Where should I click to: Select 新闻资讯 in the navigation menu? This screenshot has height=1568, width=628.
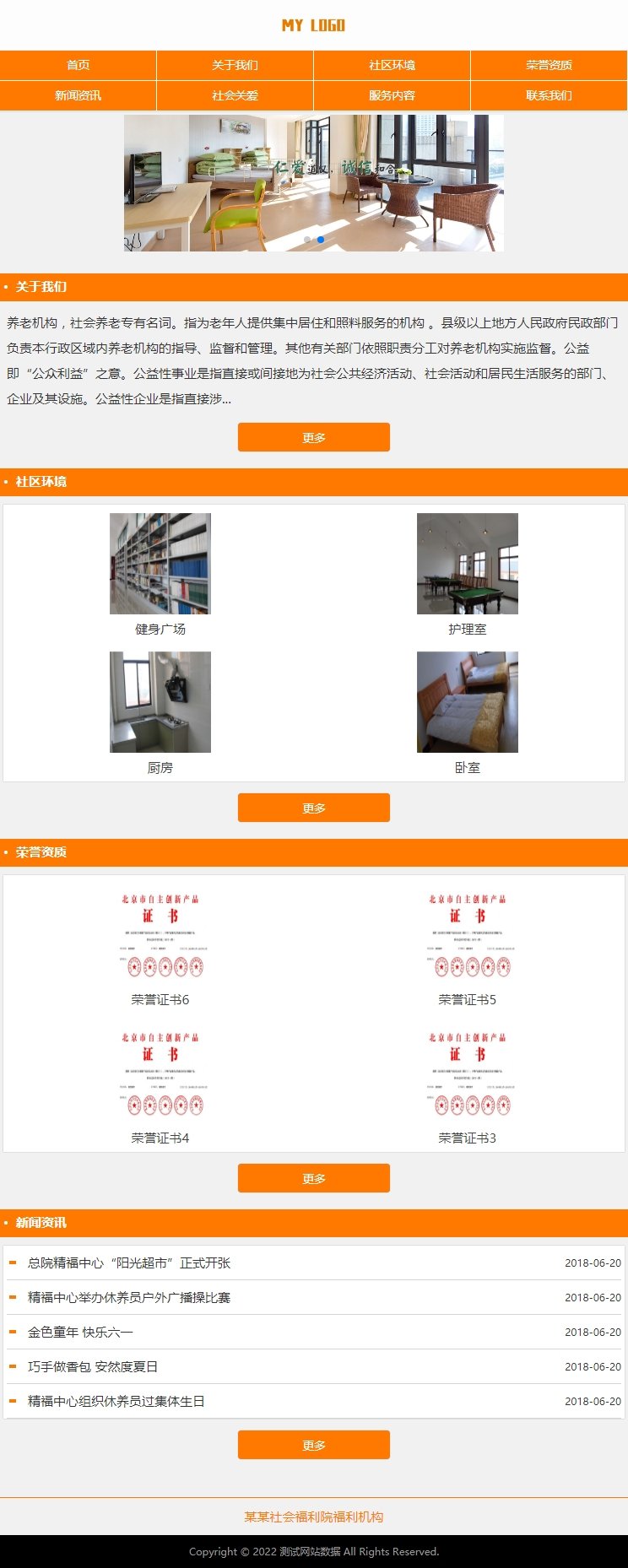pyautogui.click(x=78, y=95)
